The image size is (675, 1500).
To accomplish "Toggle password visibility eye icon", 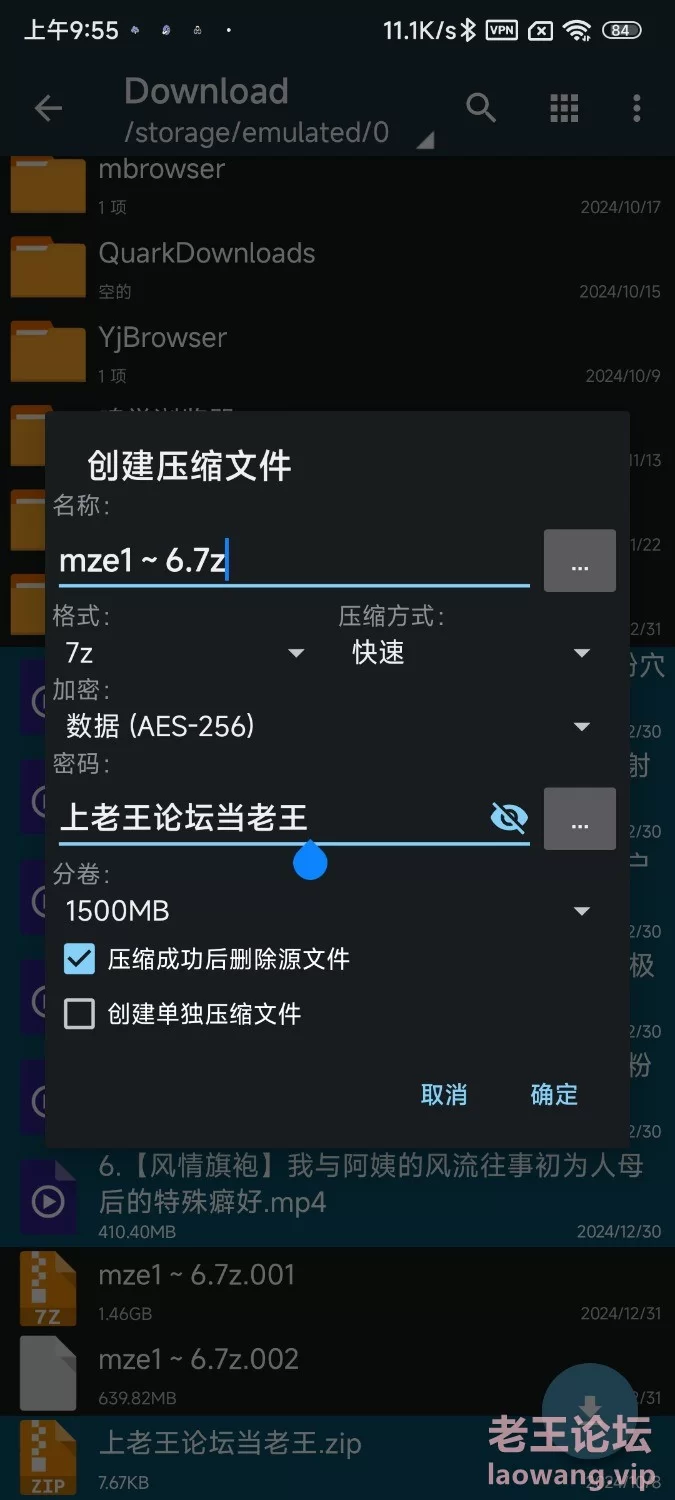I will pos(509,818).
